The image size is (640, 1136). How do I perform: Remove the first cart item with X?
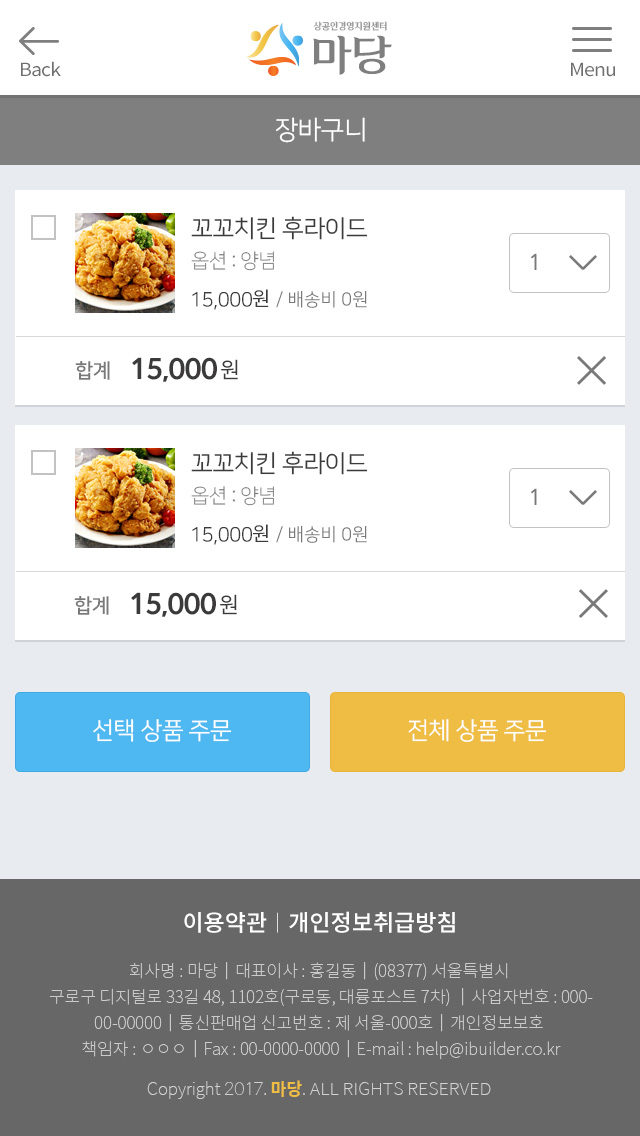point(591,371)
